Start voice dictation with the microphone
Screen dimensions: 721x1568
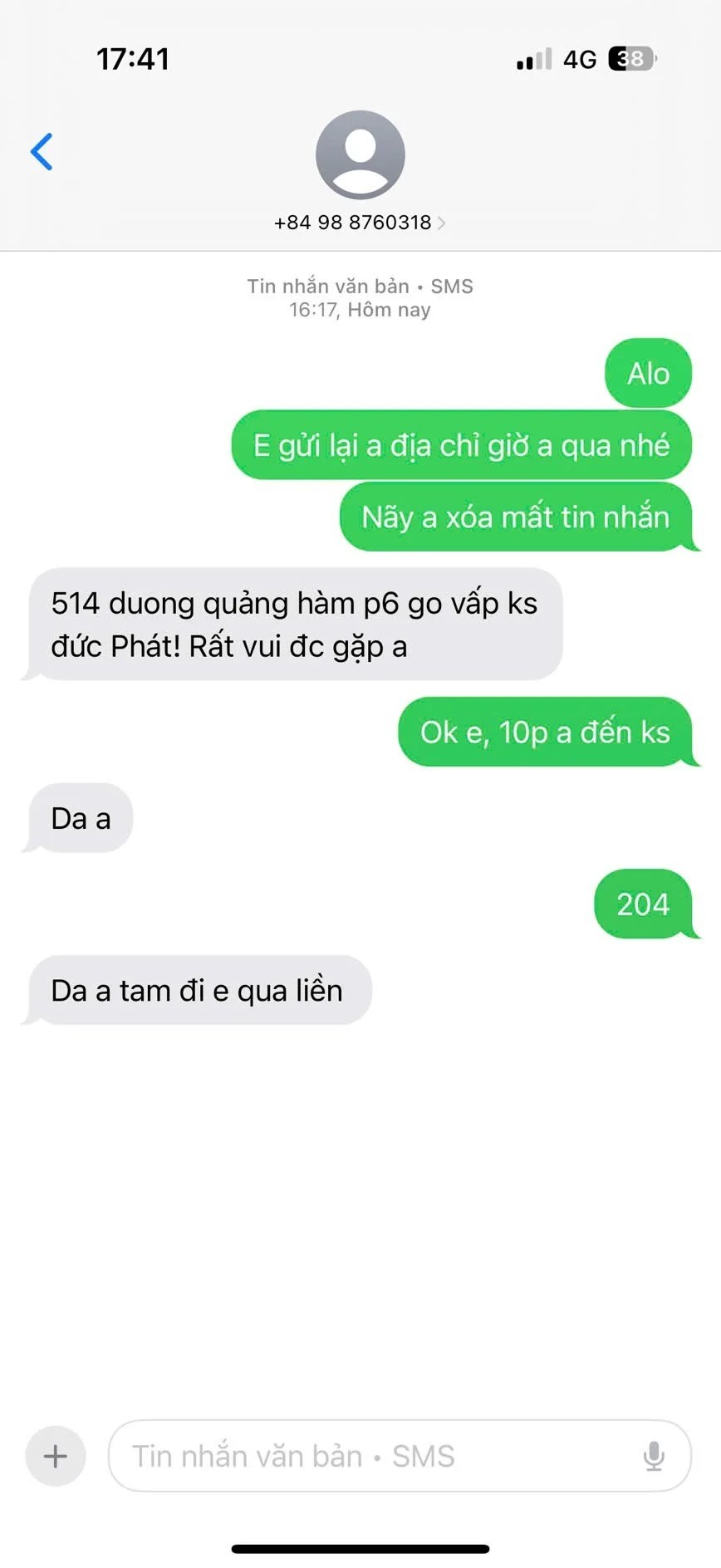(654, 1456)
